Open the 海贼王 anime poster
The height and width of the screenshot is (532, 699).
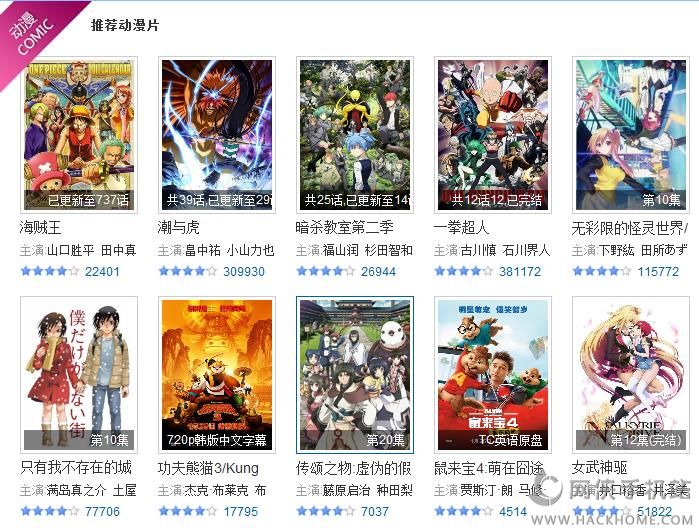78,133
